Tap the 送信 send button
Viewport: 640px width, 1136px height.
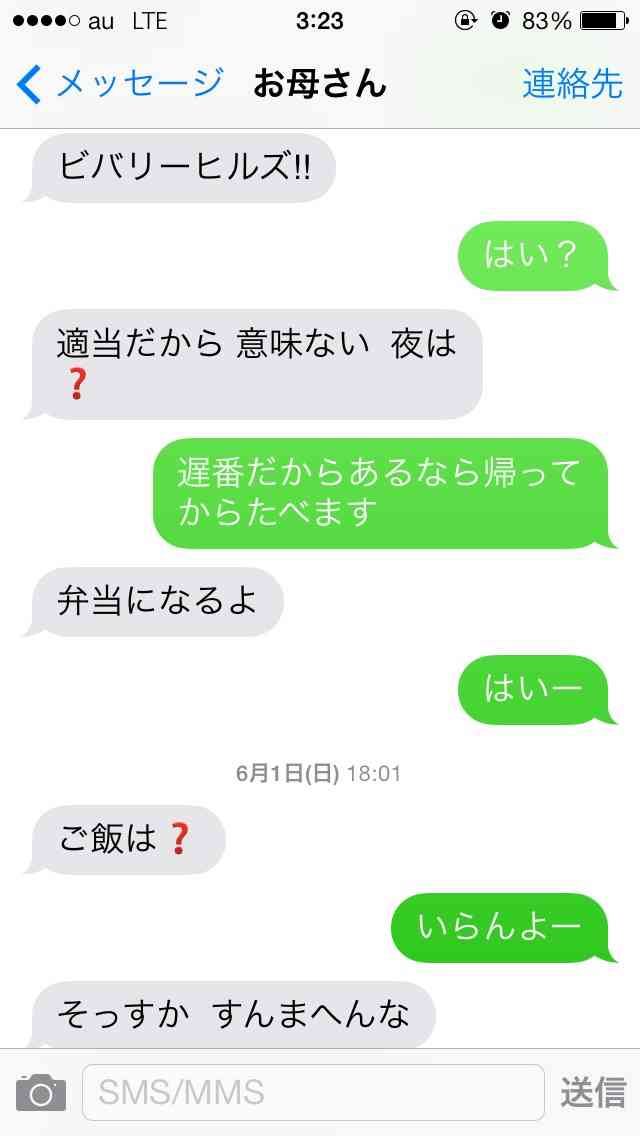point(592,1091)
